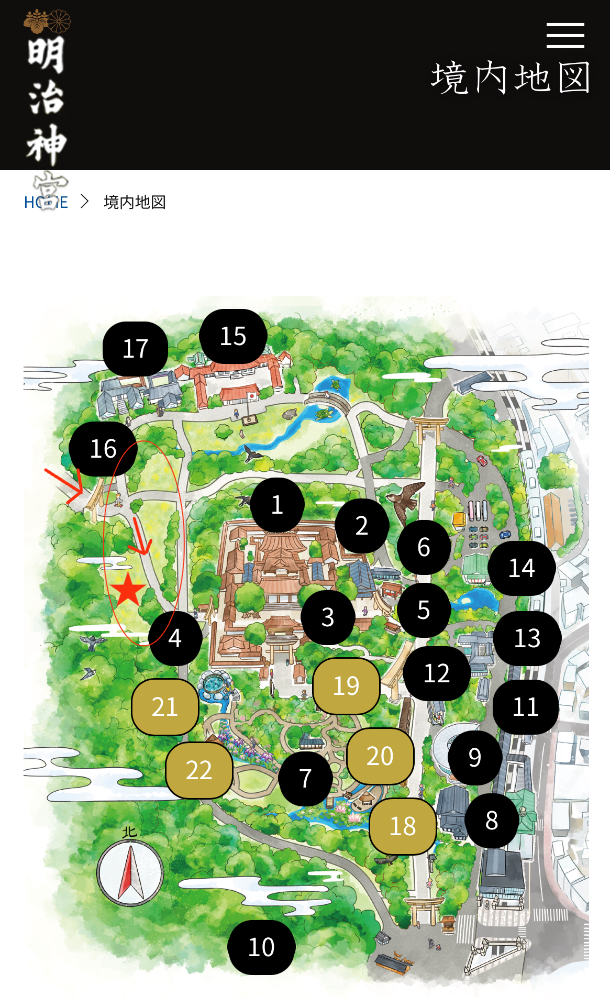Open map location number 12
The width and height of the screenshot is (610, 1001).
(437, 673)
